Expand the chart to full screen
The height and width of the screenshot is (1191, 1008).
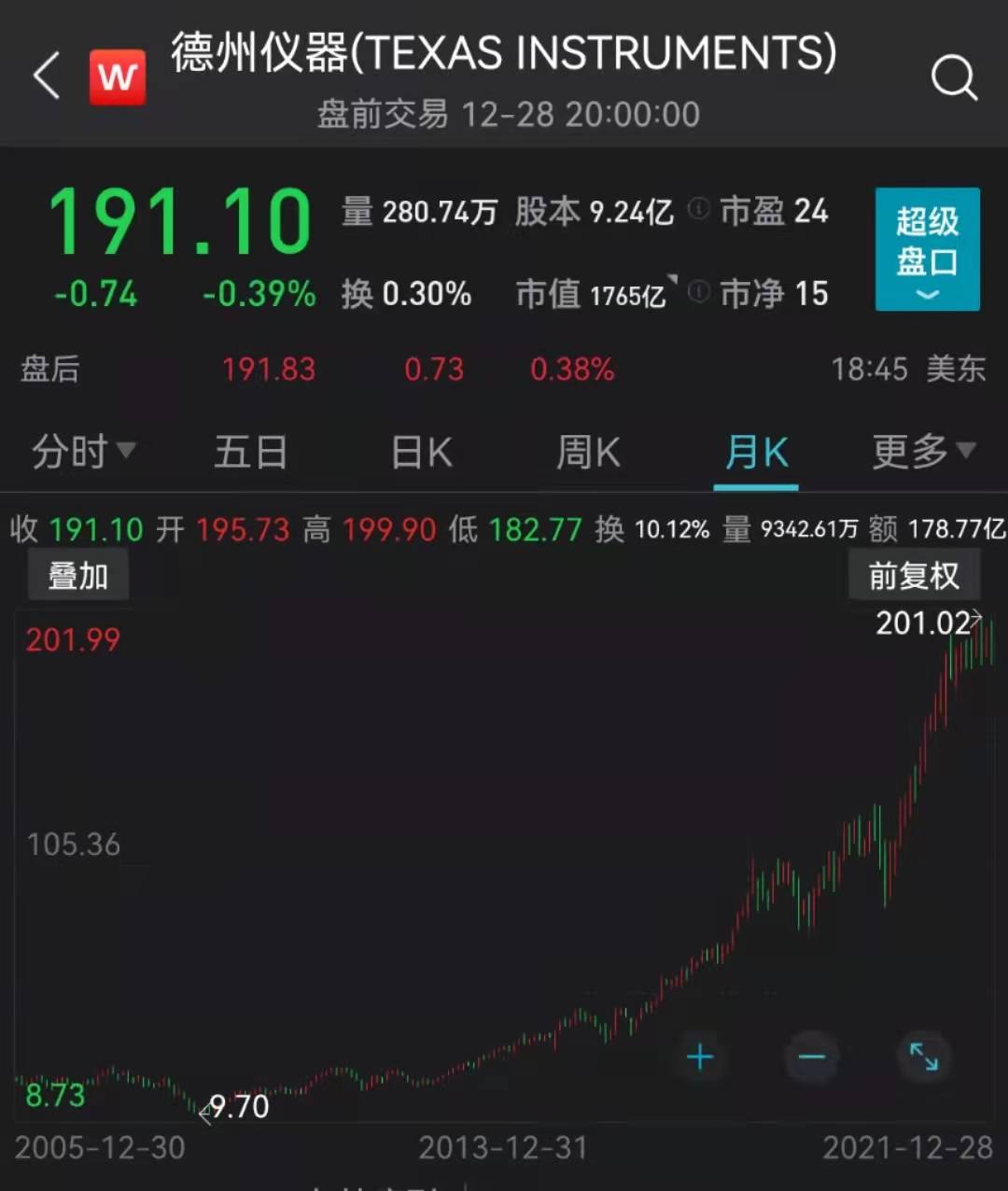[x=924, y=1058]
